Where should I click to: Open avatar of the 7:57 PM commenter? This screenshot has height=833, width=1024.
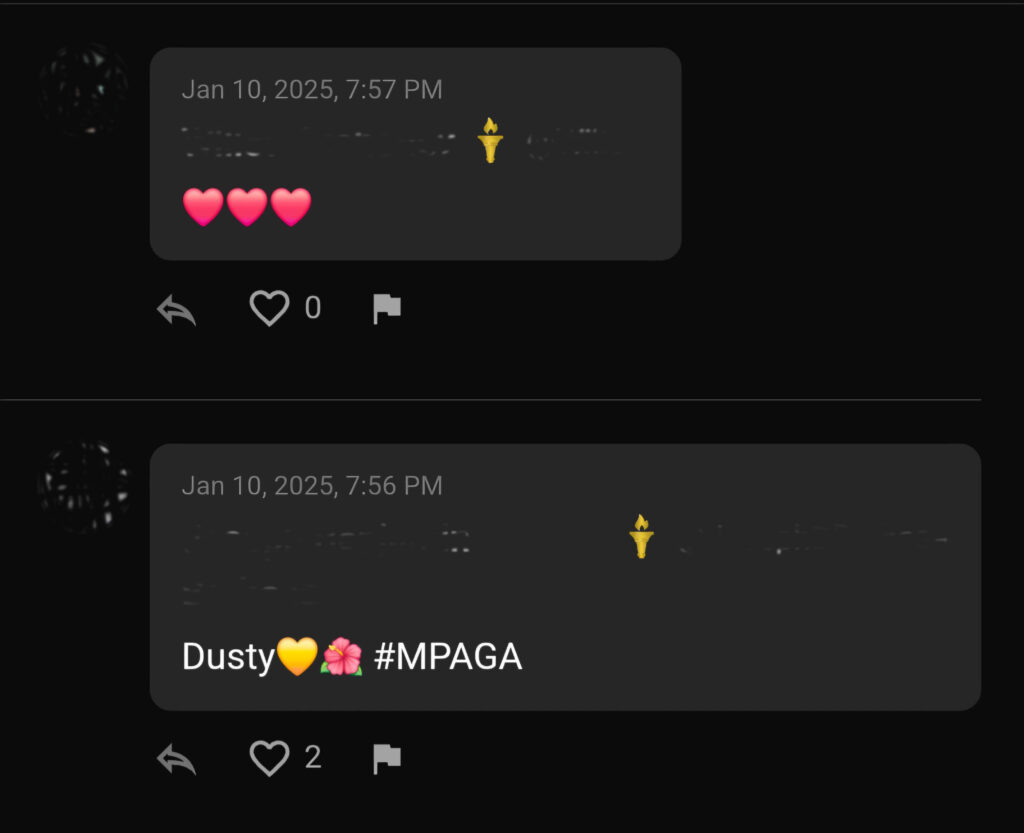85,90
